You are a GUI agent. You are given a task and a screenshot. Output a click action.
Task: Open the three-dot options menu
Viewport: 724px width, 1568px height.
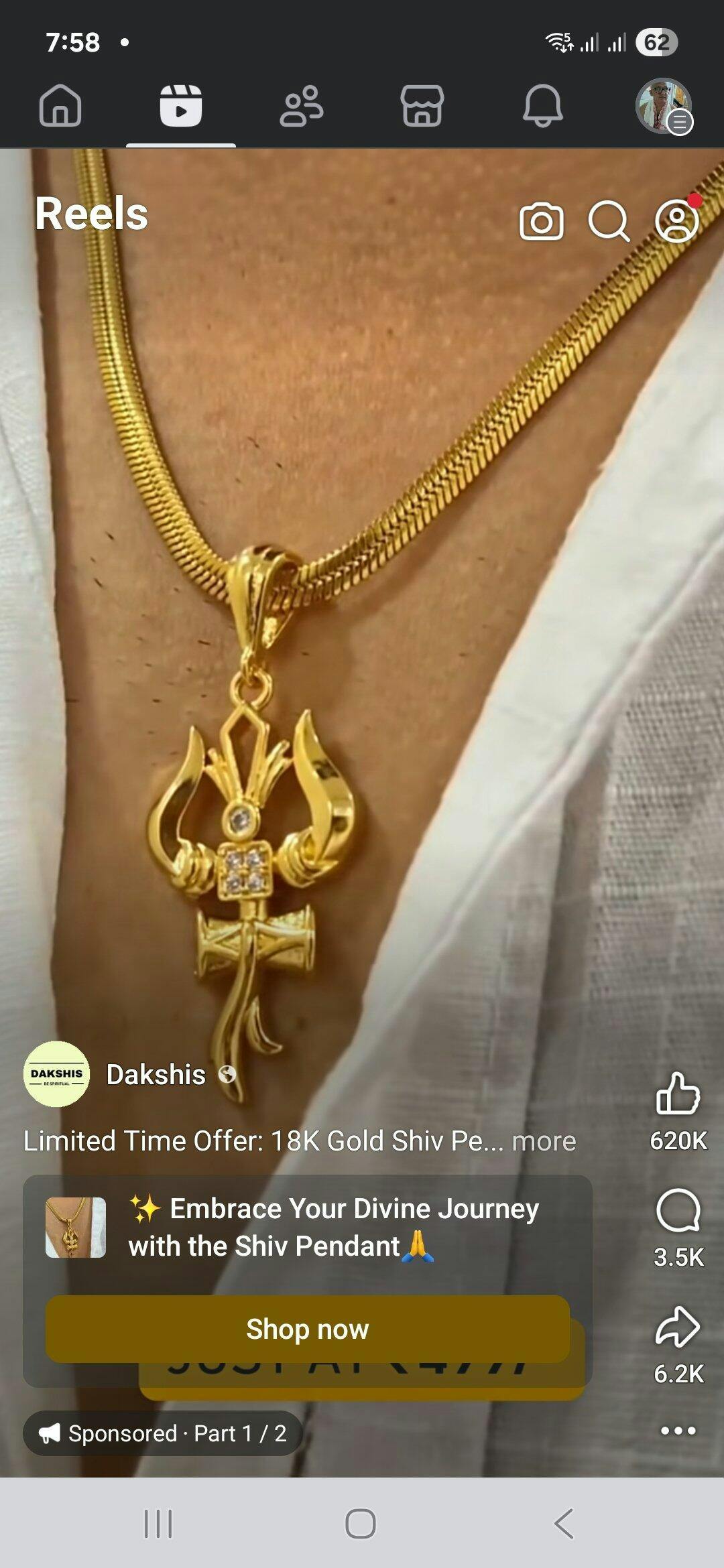[x=678, y=1431]
